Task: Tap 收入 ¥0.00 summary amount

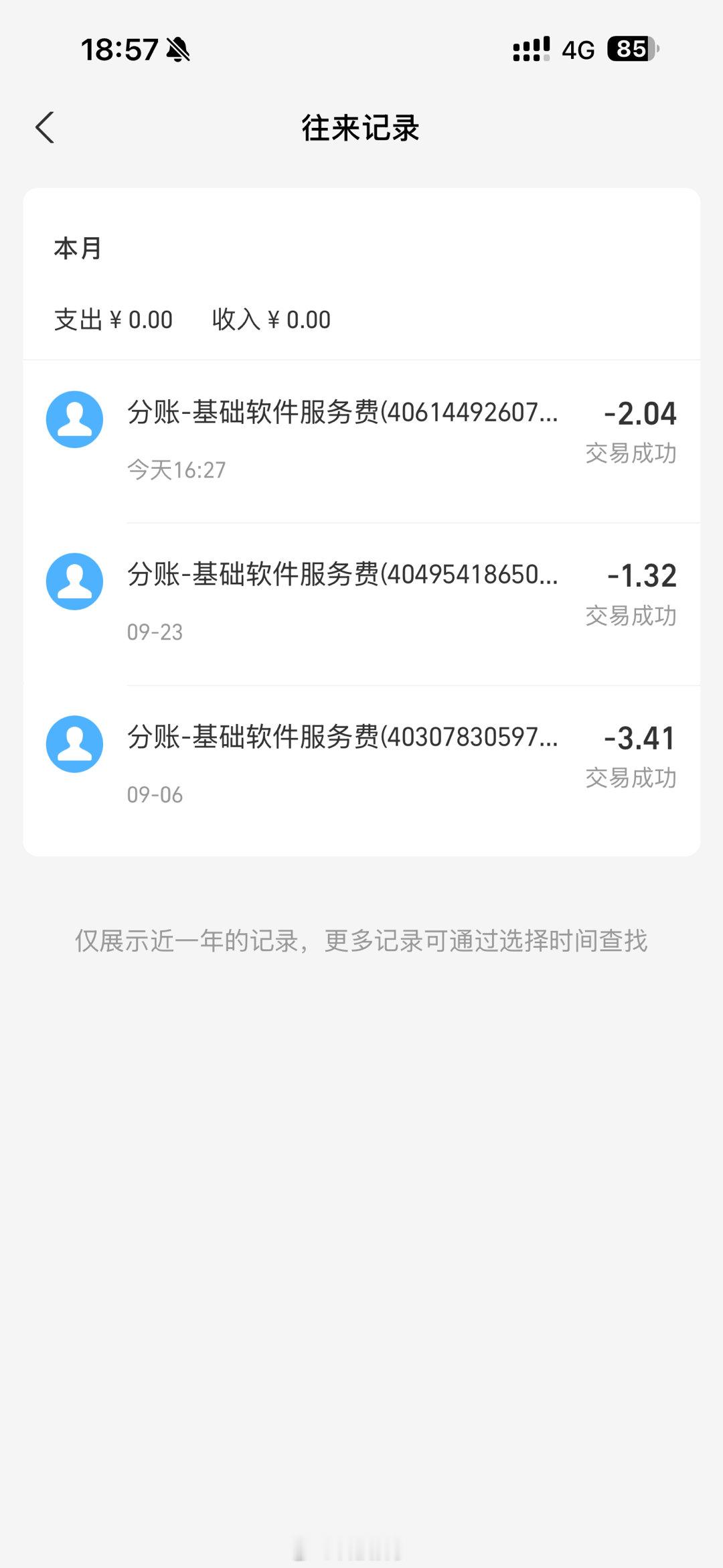Action: pos(270,319)
